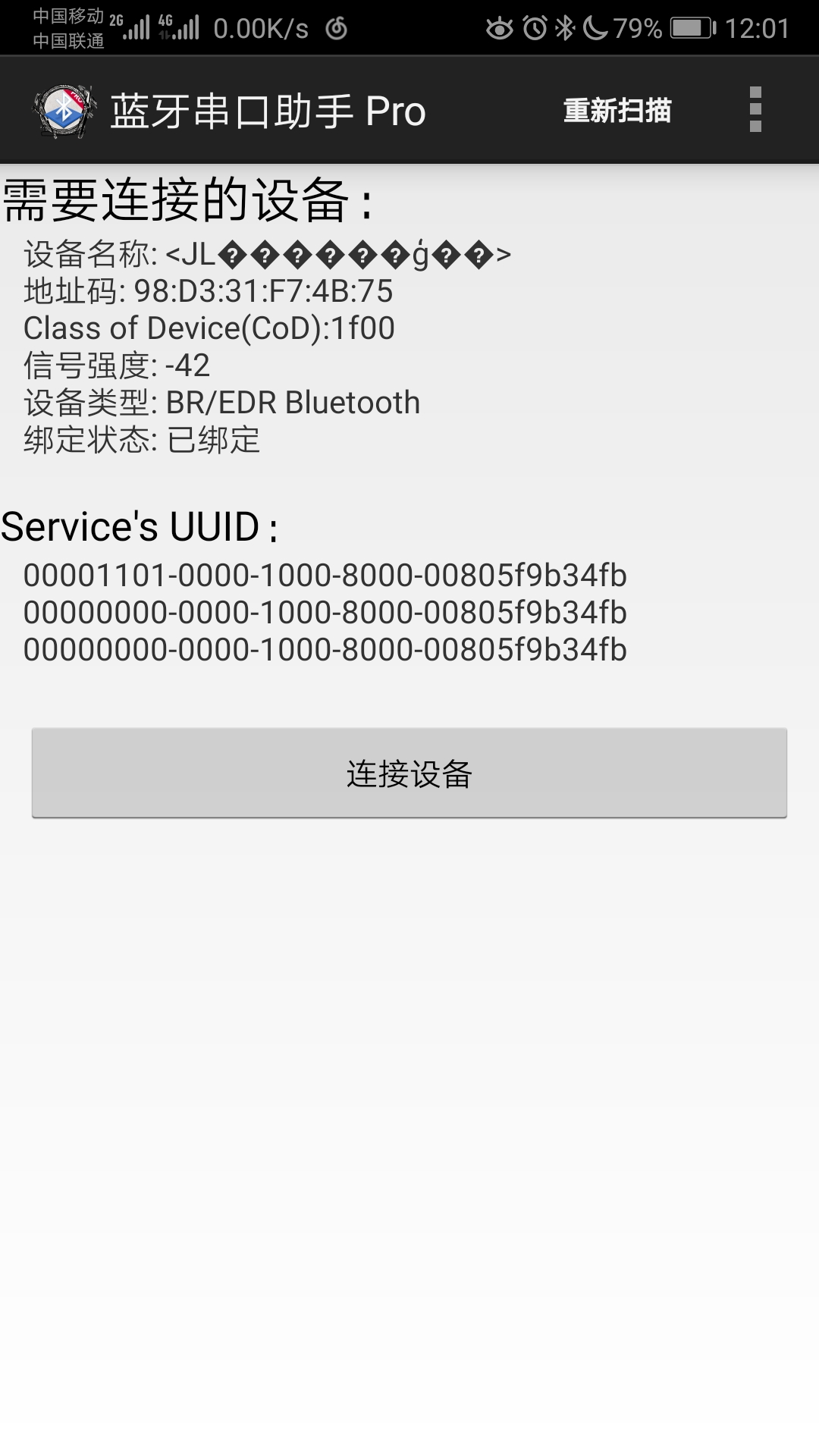Open the three-dot overflow menu
The width and height of the screenshot is (819, 1456).
755,110
